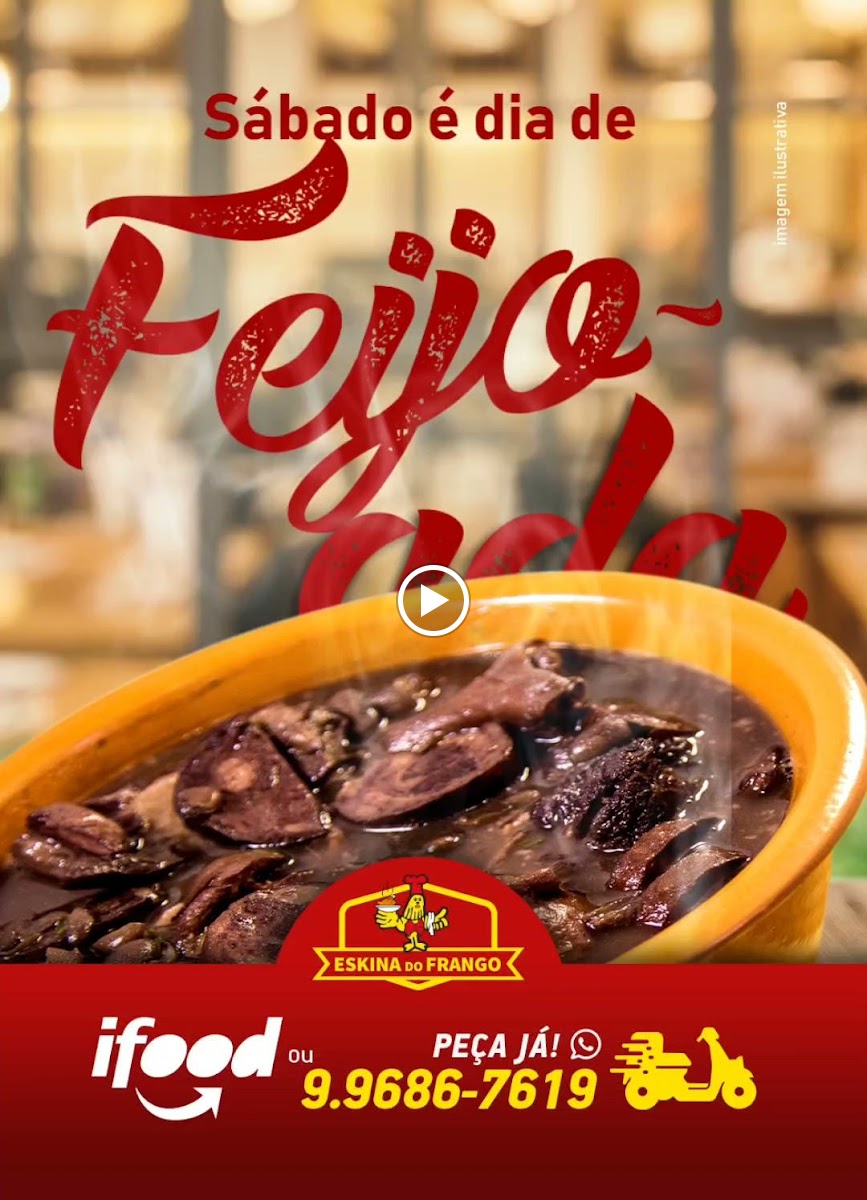This screenshot has width=867, height=1200.
Task: Play the feijoada promo video
Action: click(x=433, y=601)
